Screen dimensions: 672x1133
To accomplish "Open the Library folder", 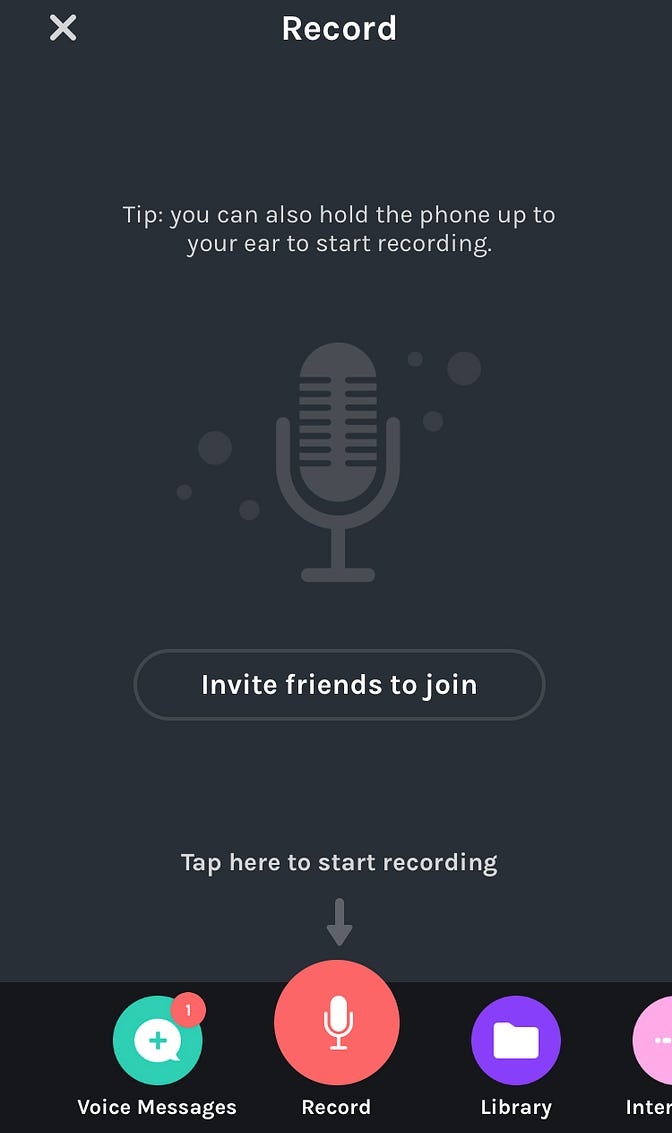I will point(516,1041).
